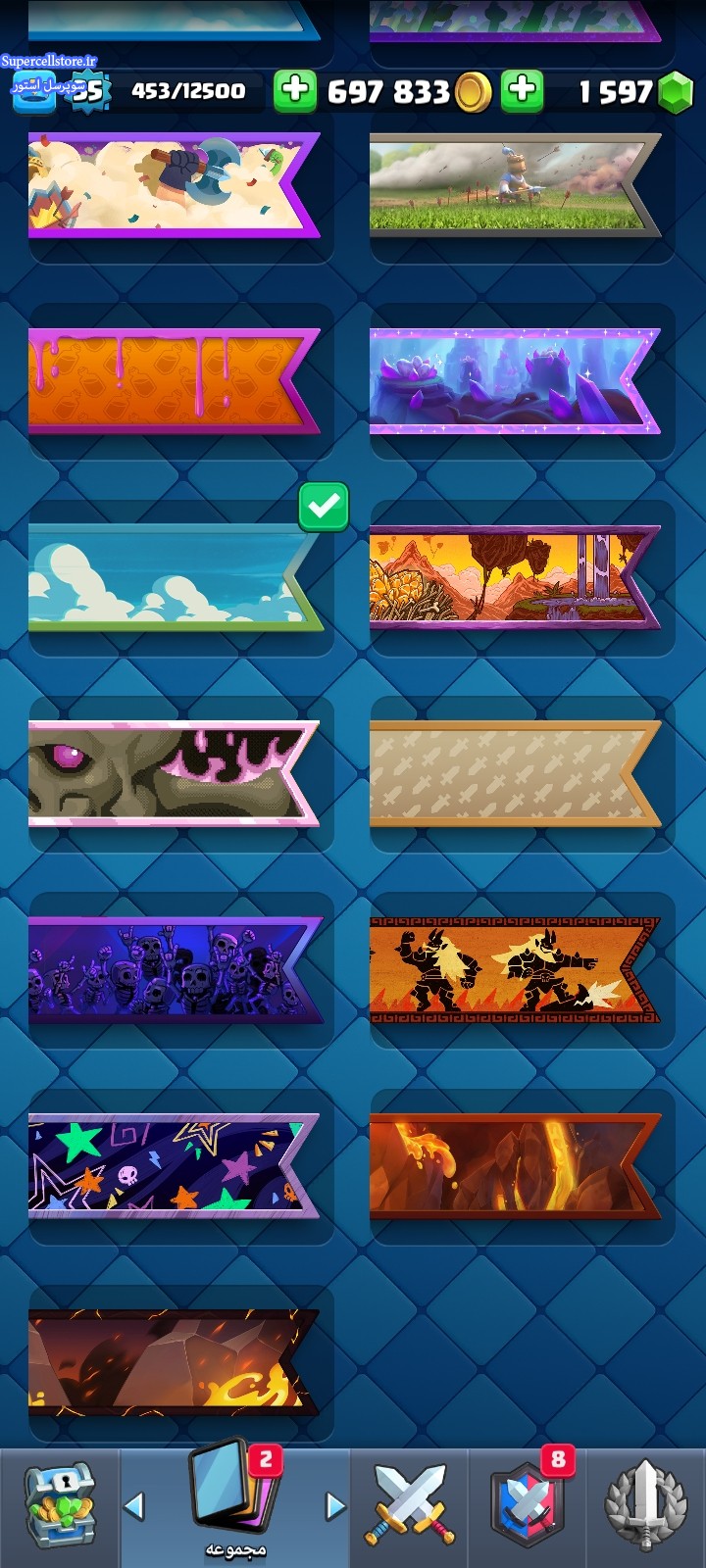Tap the right arrow beside the cards tab

[335, 1506]
